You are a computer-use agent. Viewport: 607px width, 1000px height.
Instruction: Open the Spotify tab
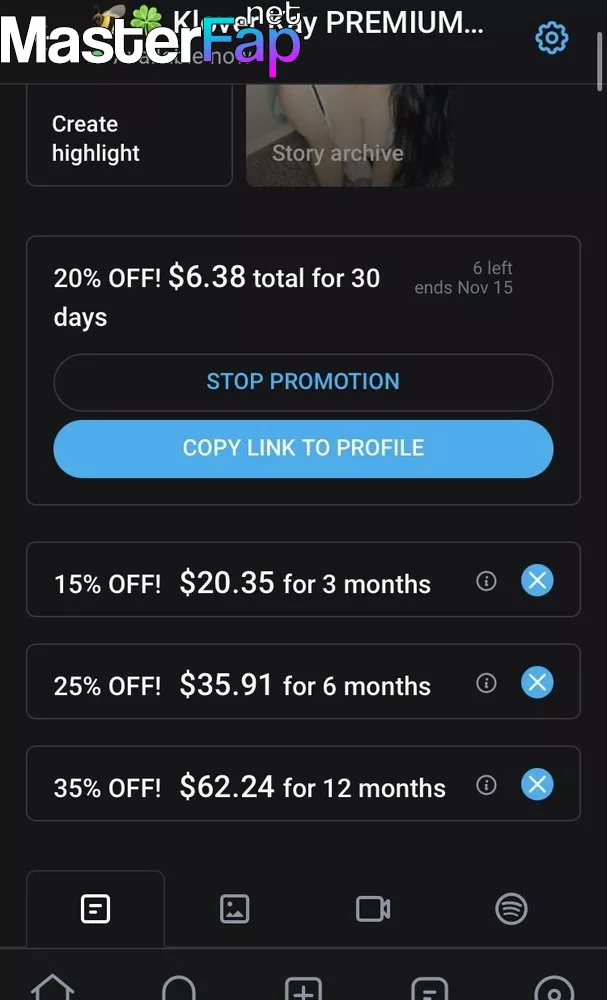511,909
